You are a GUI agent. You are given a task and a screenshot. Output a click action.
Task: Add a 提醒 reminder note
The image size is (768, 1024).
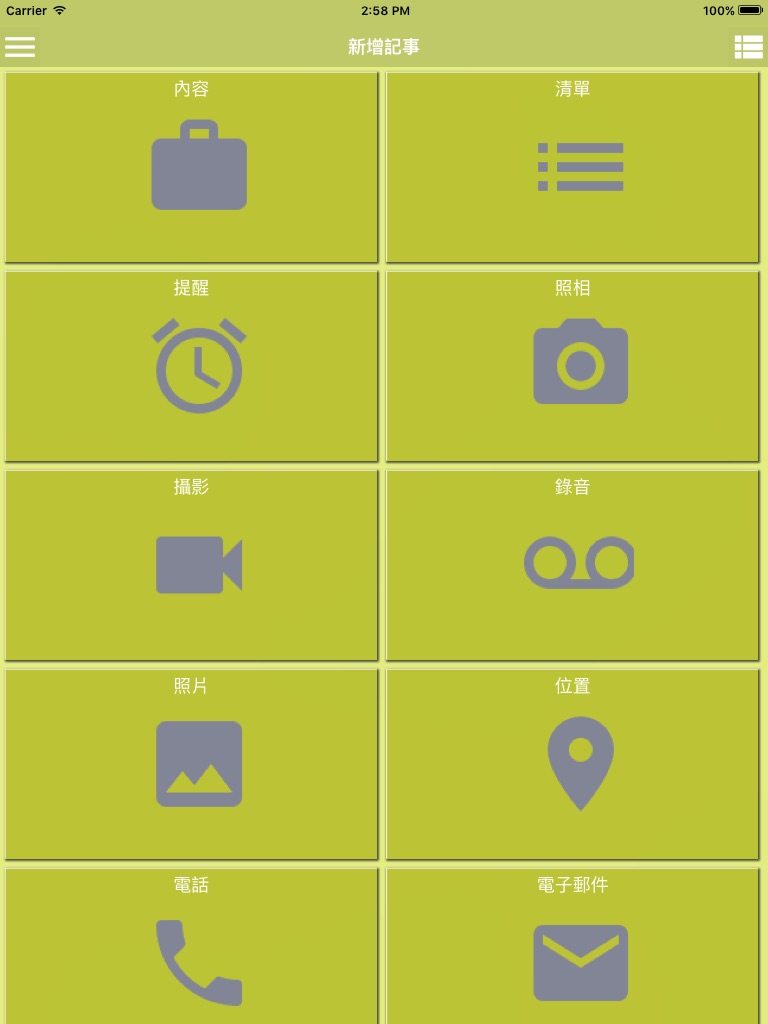[192, 366]
